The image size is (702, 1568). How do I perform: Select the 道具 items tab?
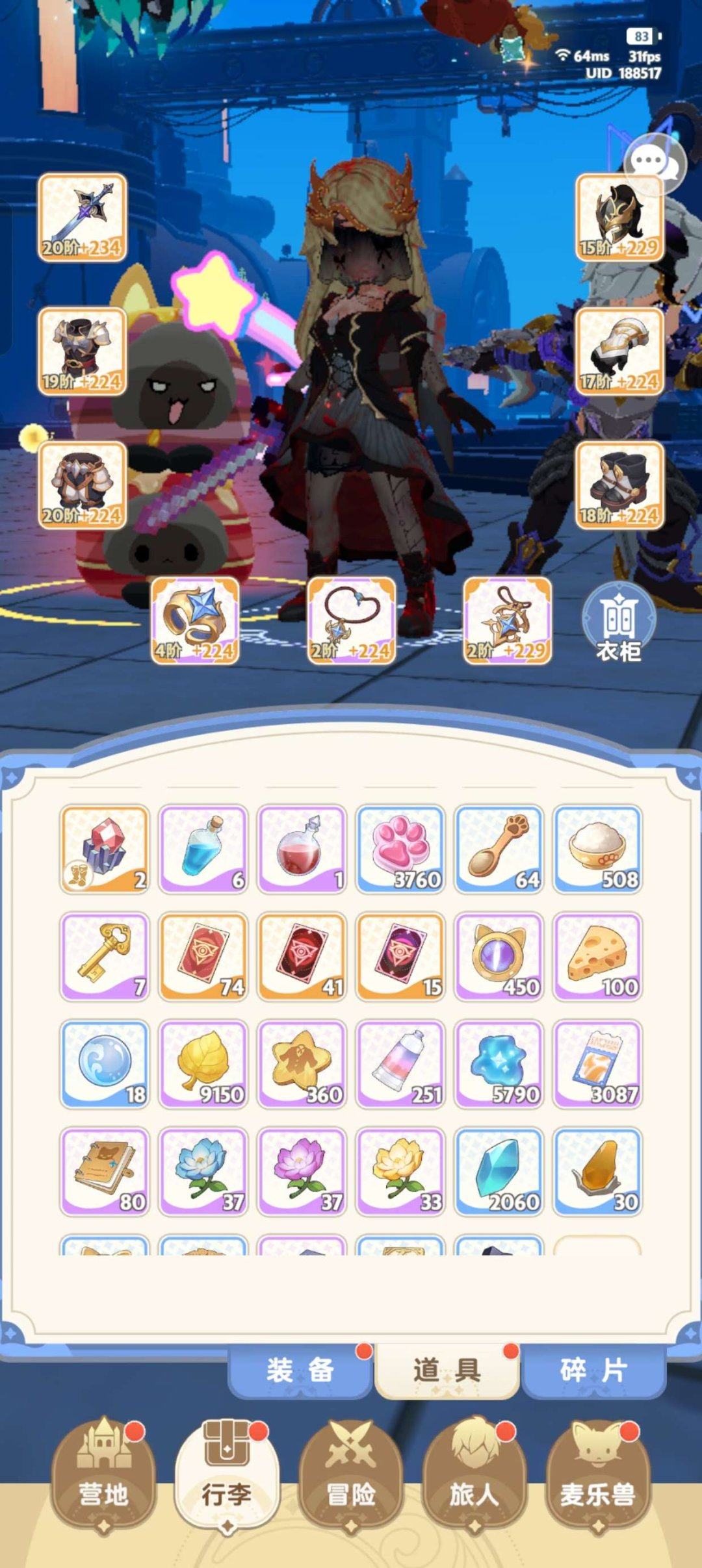click(447, 1370)
